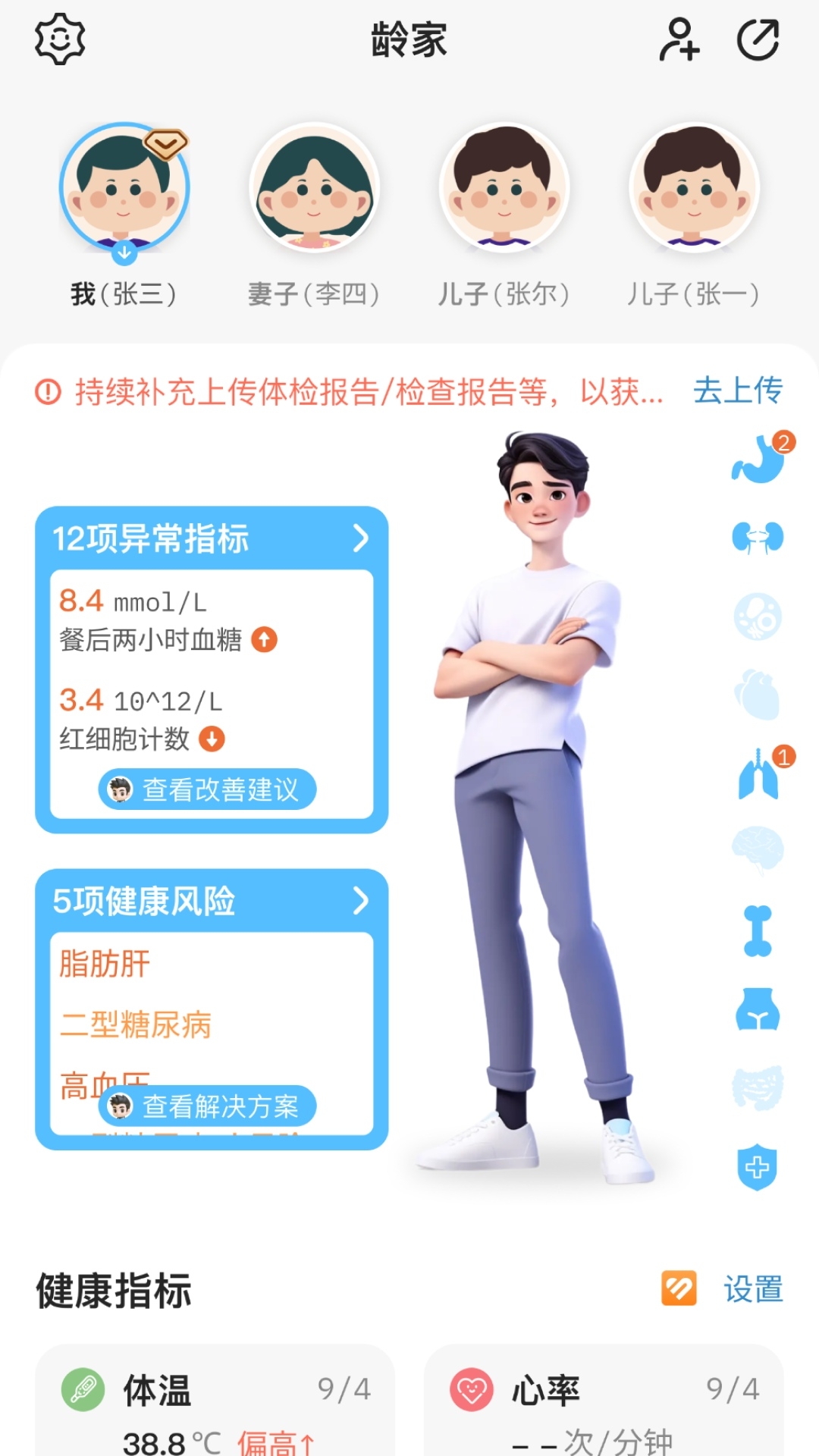Tap 去上传 to upload reports
819x1456 pixels.
[737, 391]
